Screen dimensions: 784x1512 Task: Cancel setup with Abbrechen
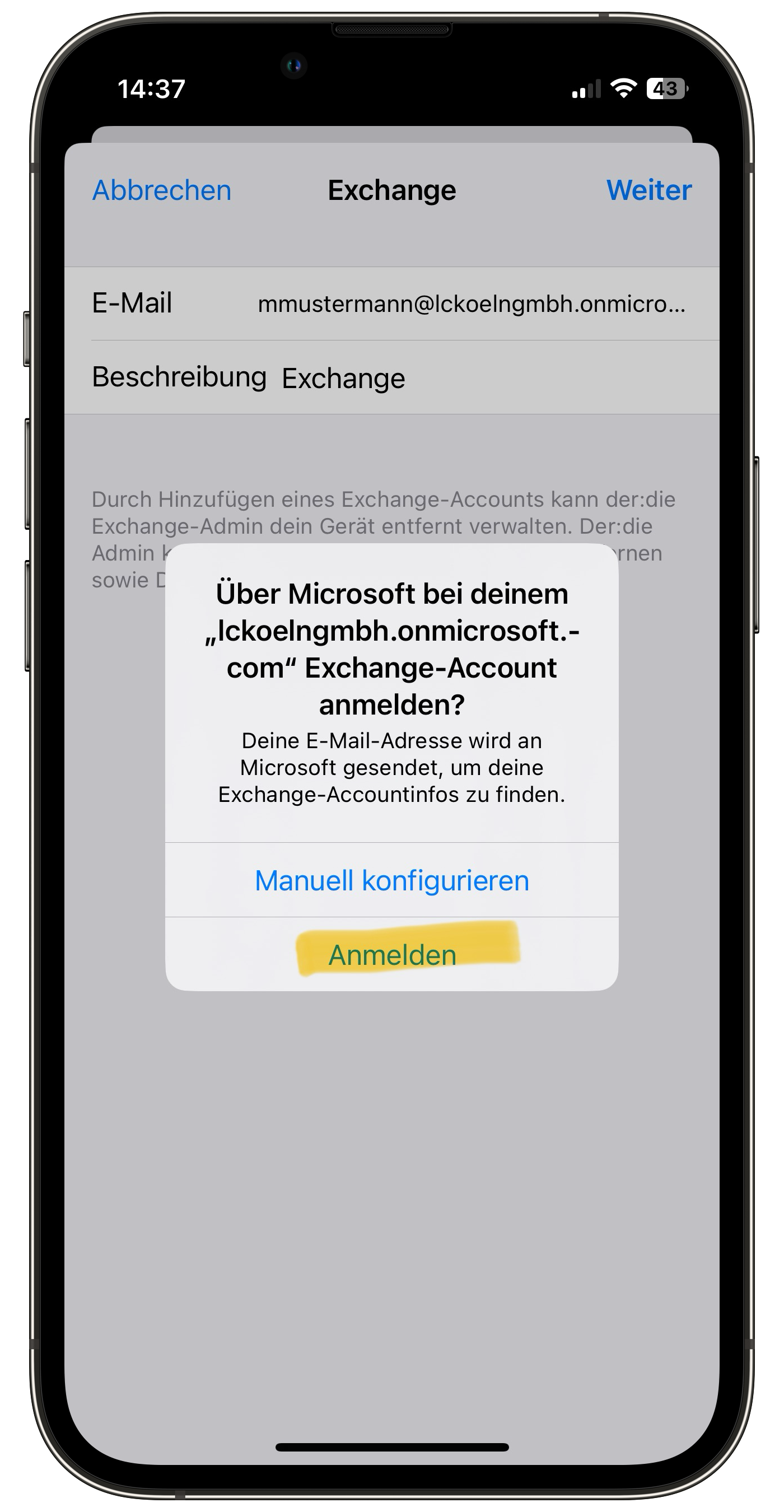[162, 190]
